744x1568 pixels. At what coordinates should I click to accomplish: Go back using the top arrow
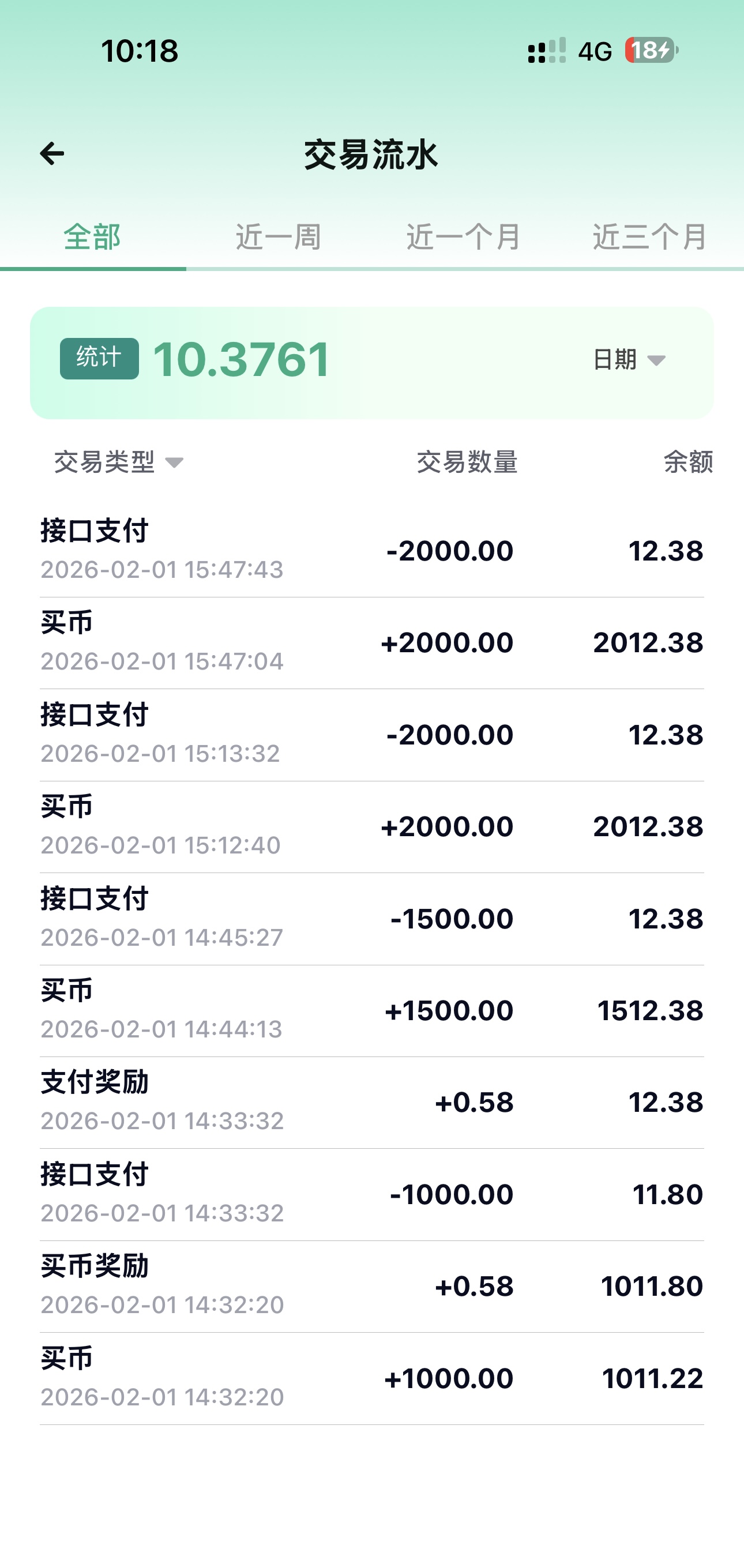[x=52, y=153]
